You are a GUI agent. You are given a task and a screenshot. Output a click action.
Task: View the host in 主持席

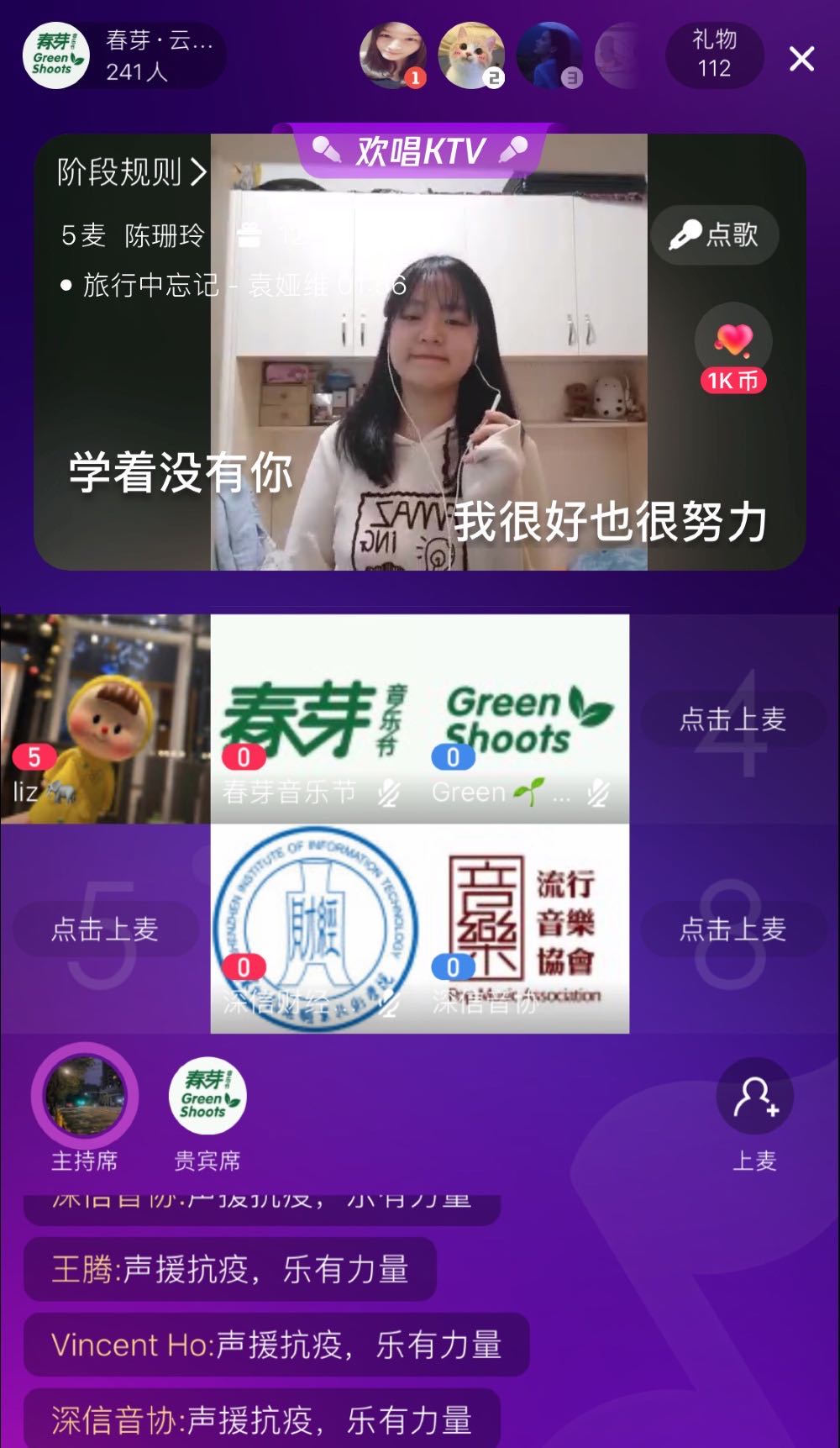click(85, 1097)
